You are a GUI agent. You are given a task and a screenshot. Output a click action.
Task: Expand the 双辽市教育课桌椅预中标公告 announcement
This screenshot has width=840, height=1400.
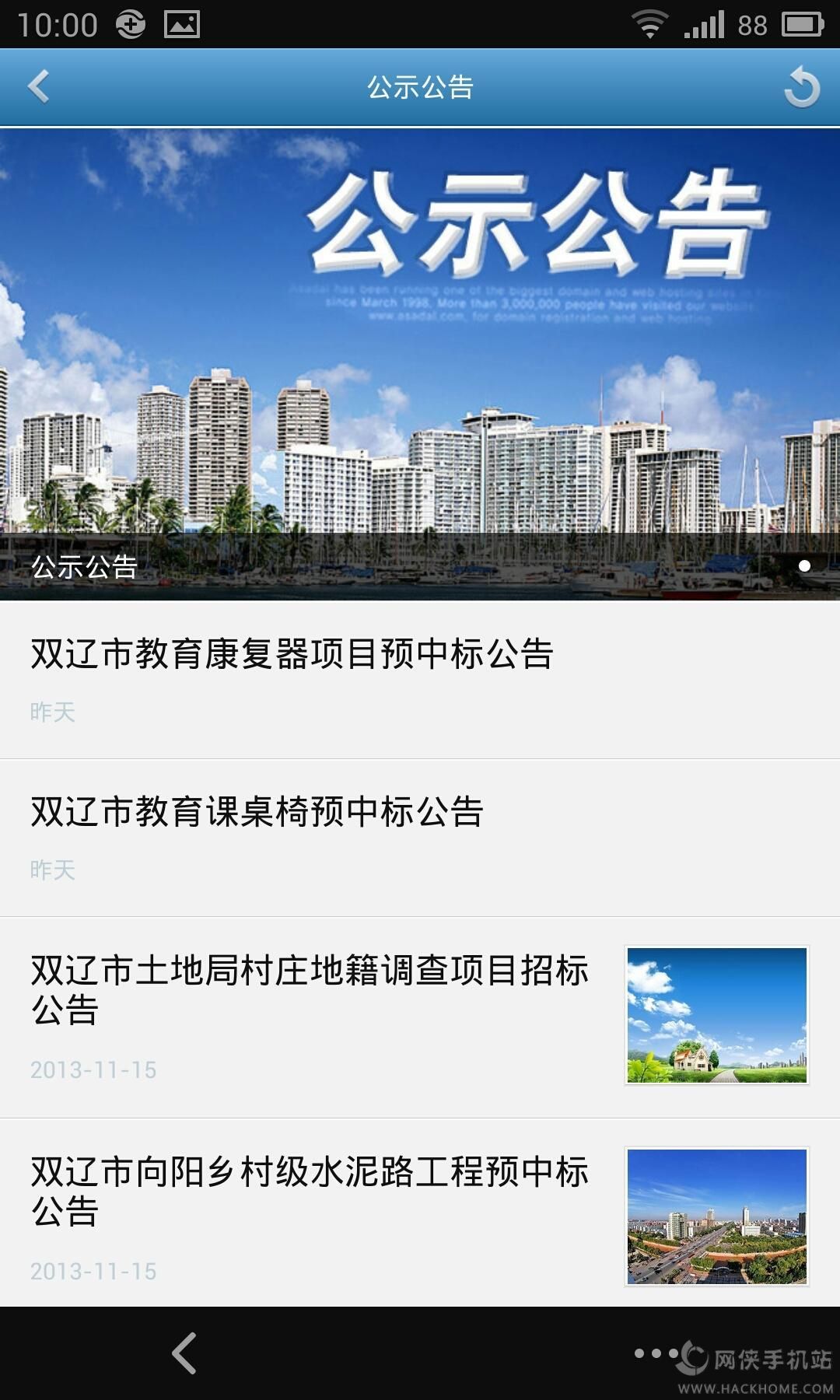pyautogui.click(x=258, y=814)
